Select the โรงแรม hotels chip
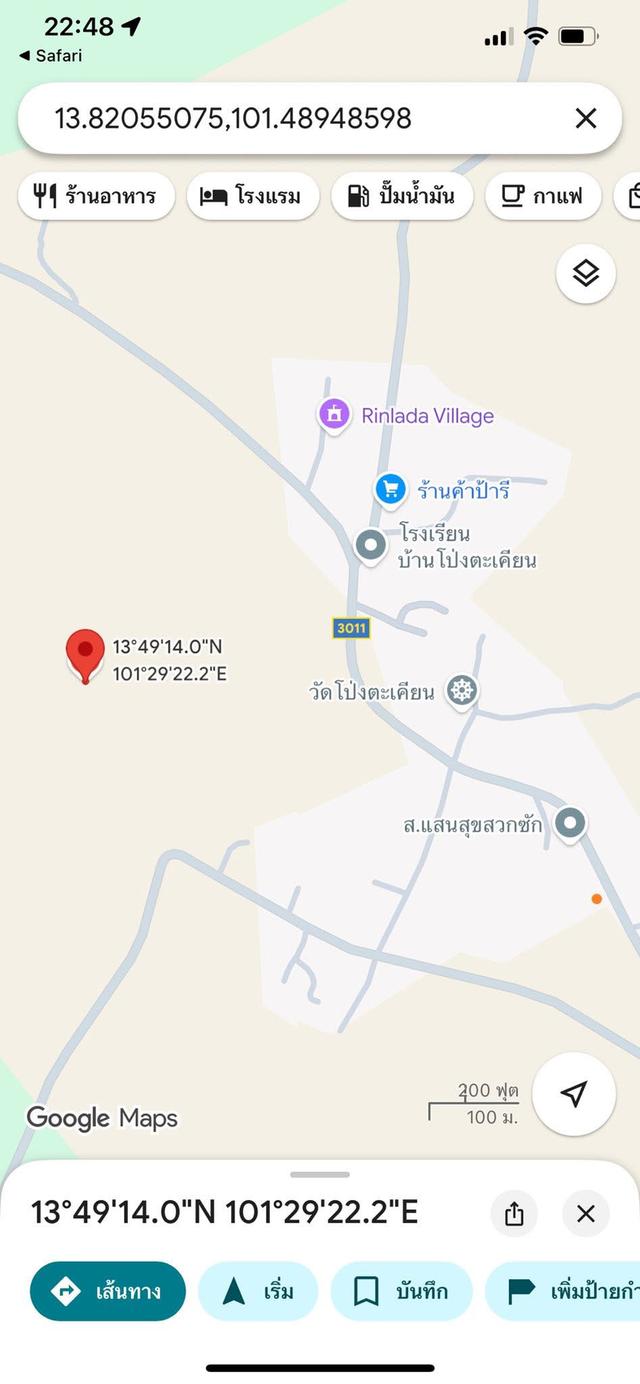640x1384 pixels. (252, 195)
